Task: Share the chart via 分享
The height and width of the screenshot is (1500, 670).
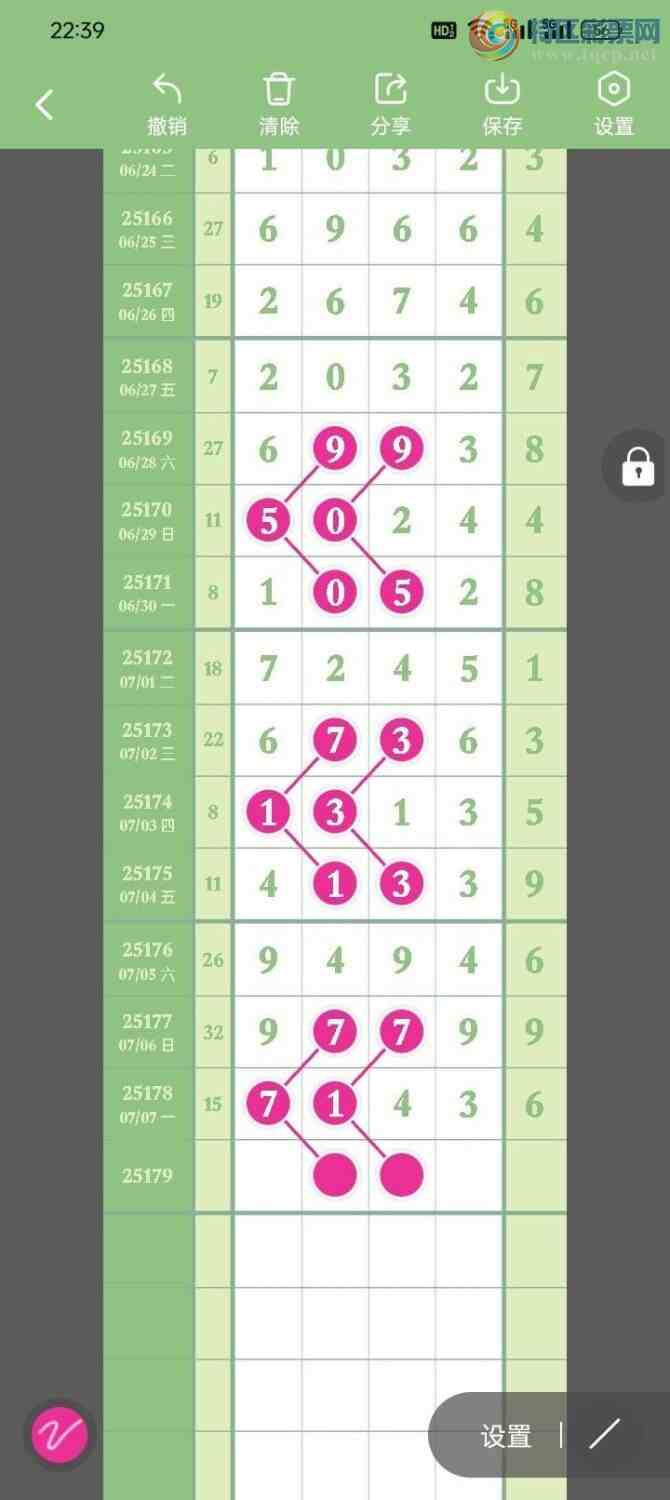Action: tap(390, 104)
